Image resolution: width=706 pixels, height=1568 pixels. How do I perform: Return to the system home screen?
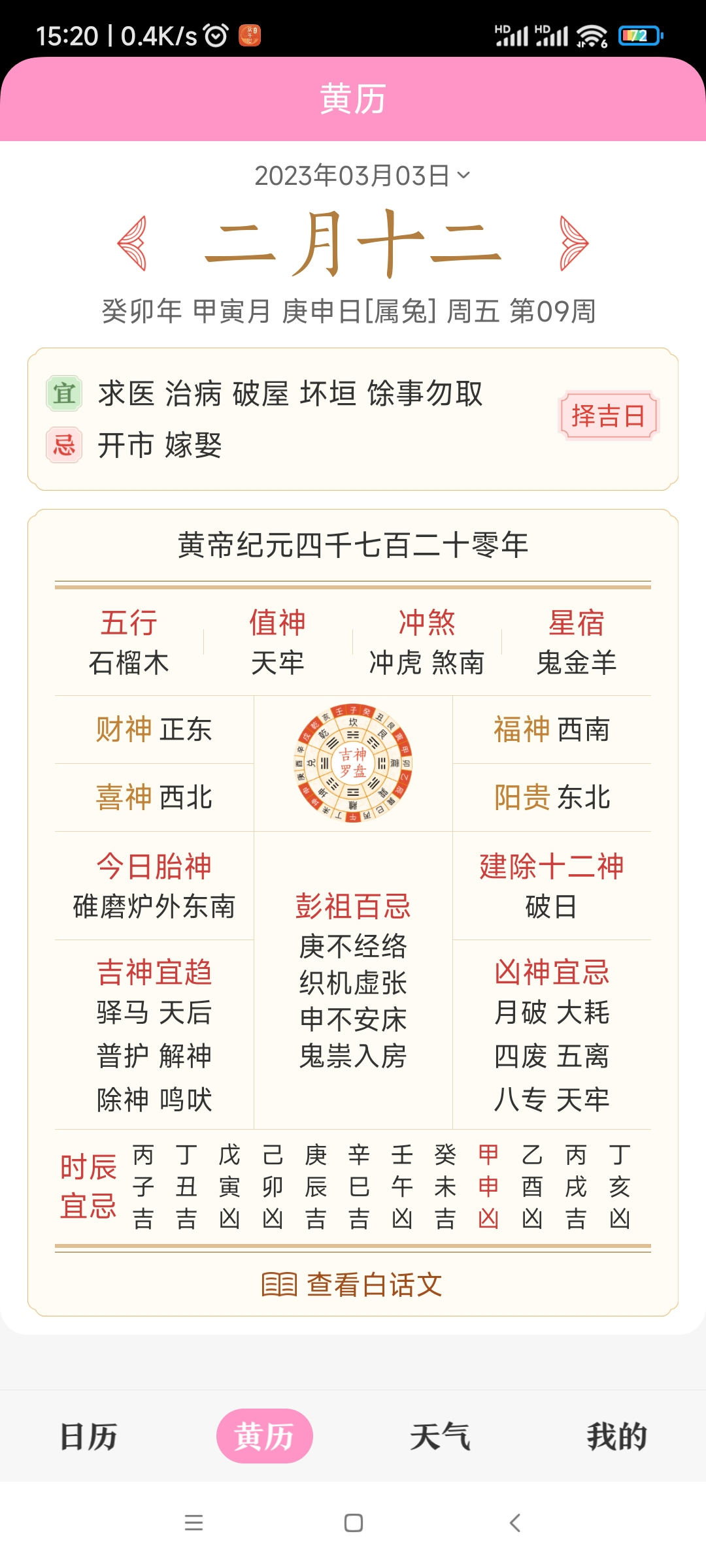pos(353,1523)
